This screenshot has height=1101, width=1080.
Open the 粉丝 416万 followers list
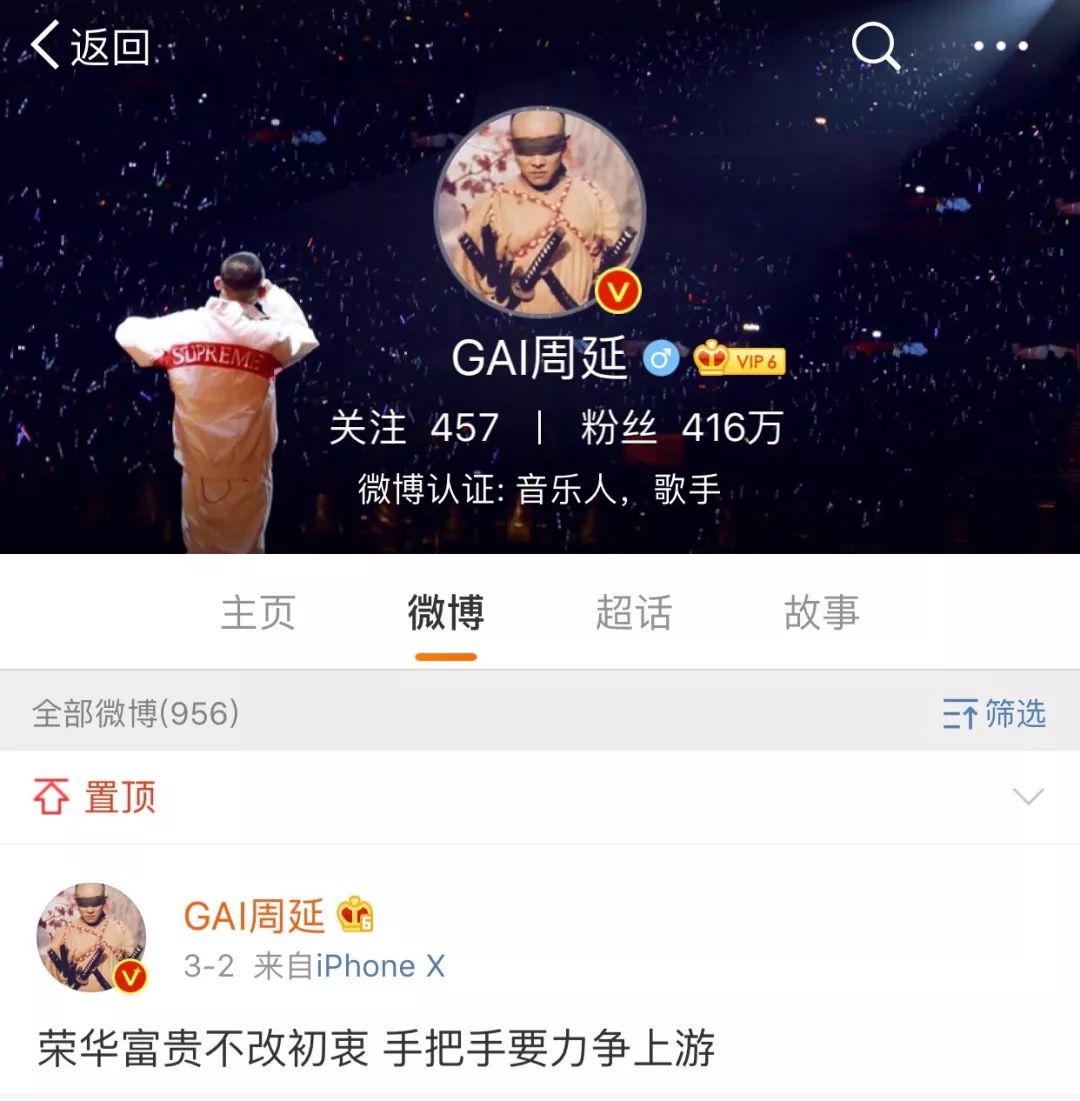point(682,428)
